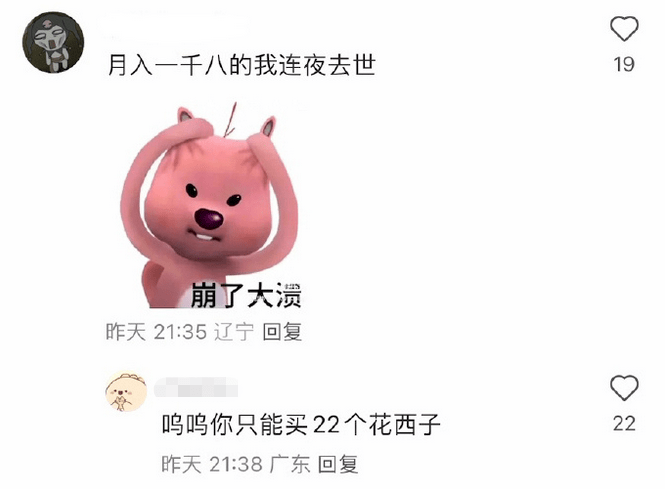Image resolution: width=665 pixels, height=489 pixels.
Task: Tap 回复 under the 21:35 辽宁 comment
Action: click(x=282, y=333)
